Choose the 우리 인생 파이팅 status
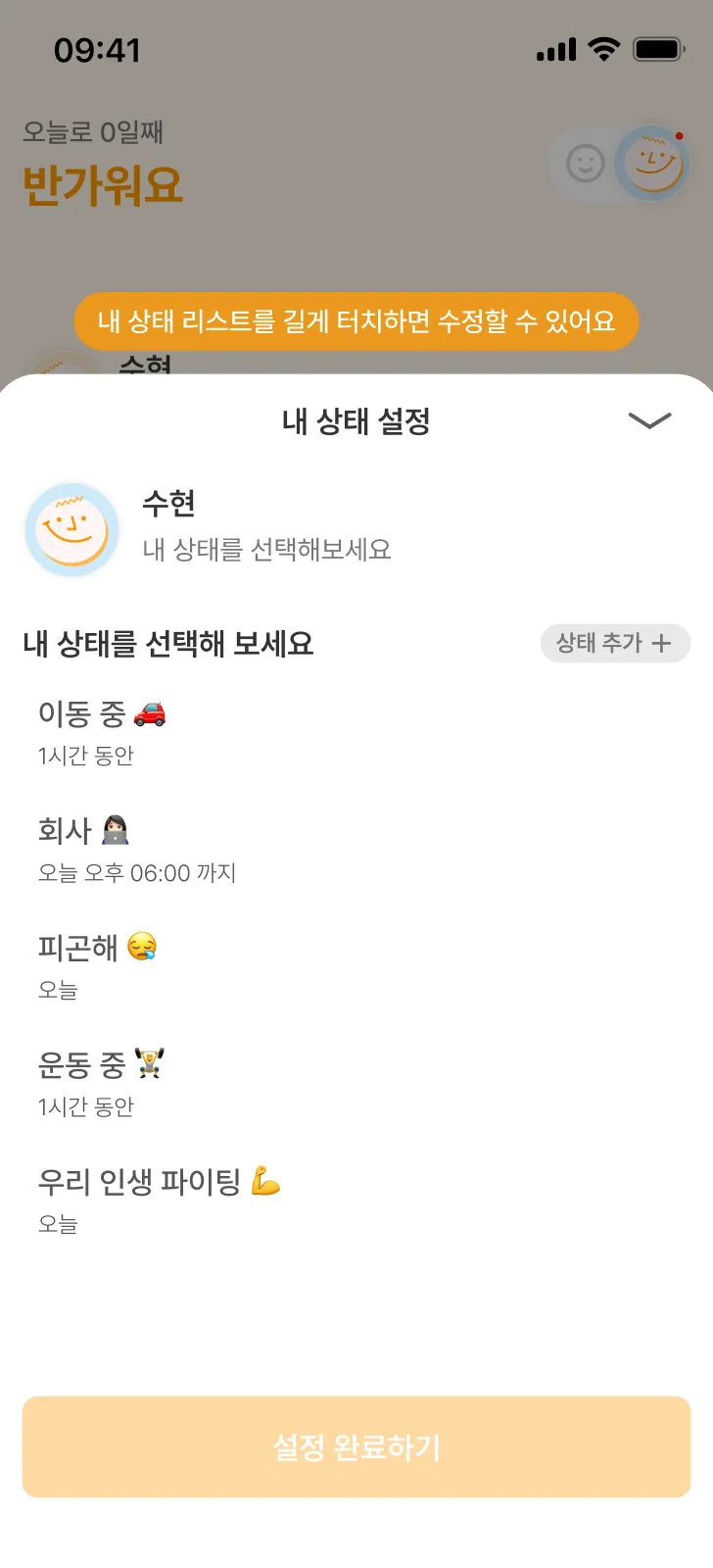This screenshot has height=1568, width=713. 159,1199
